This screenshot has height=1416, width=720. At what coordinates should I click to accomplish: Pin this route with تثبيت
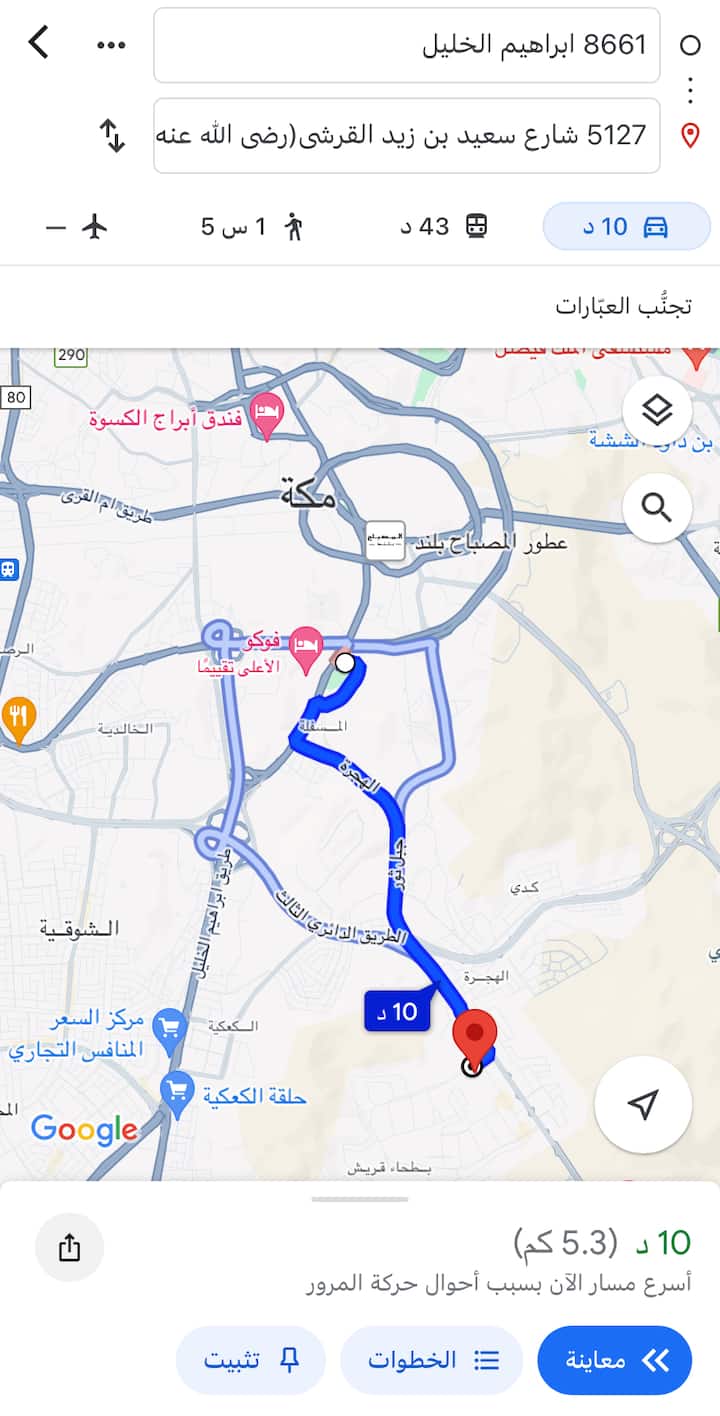point(250,1360)
